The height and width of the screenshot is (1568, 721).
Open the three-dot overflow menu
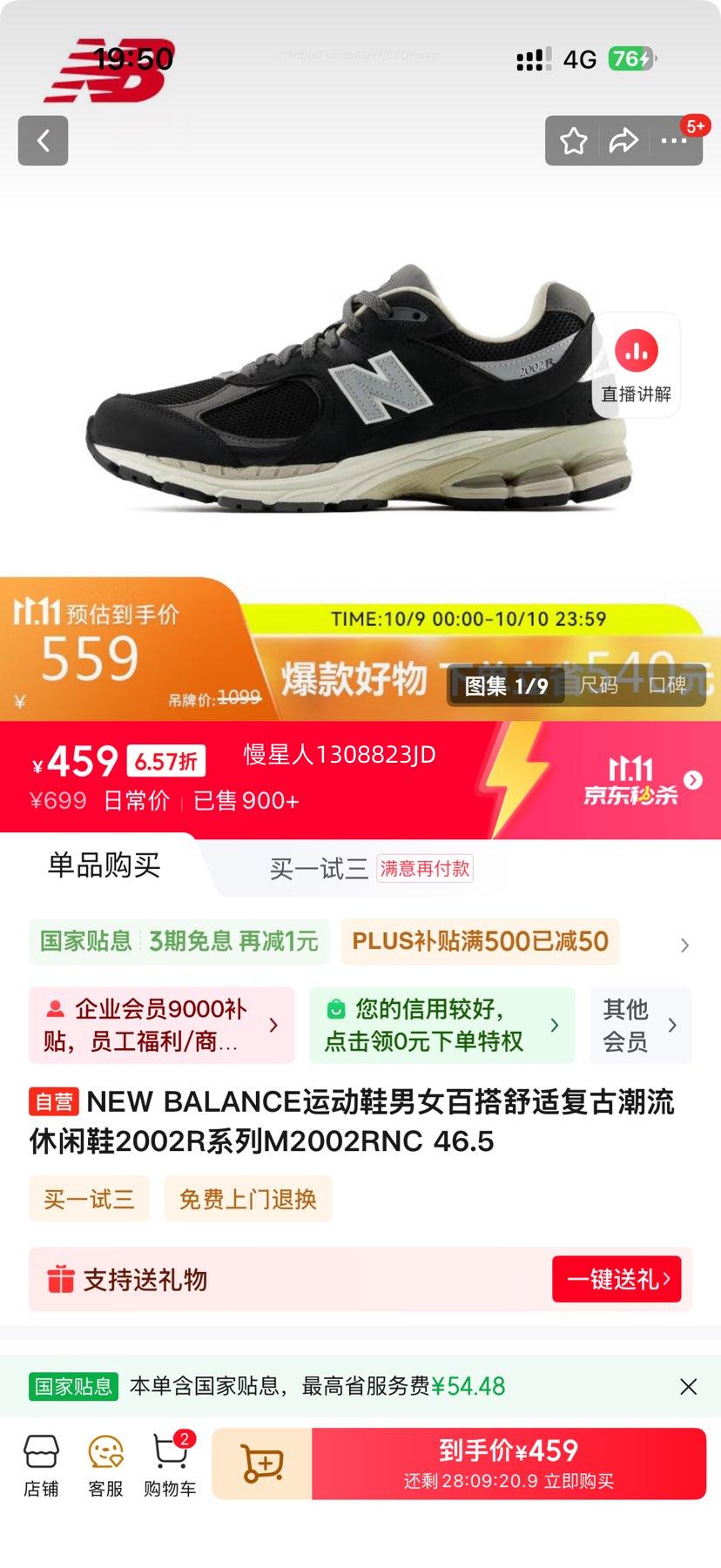673,140
